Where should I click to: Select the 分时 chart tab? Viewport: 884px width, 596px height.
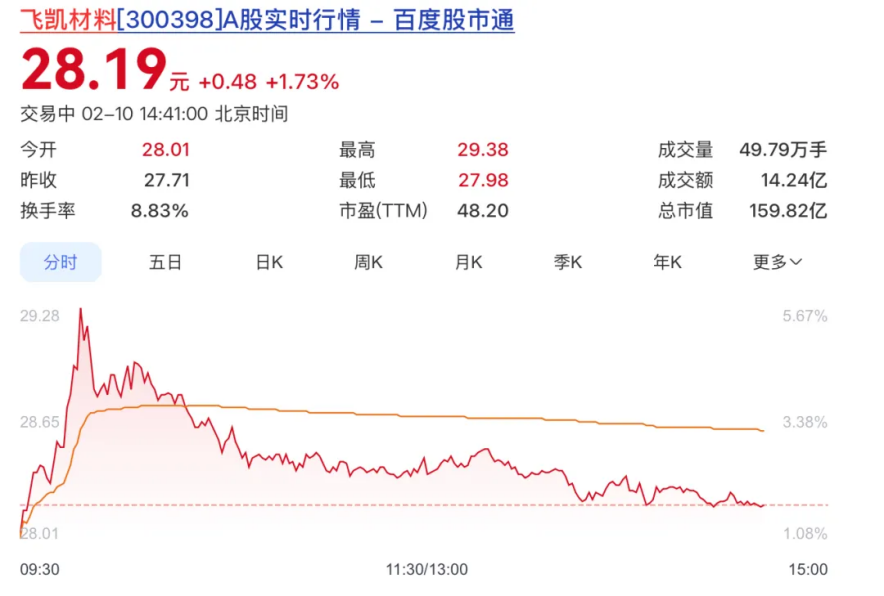[61, 262]
